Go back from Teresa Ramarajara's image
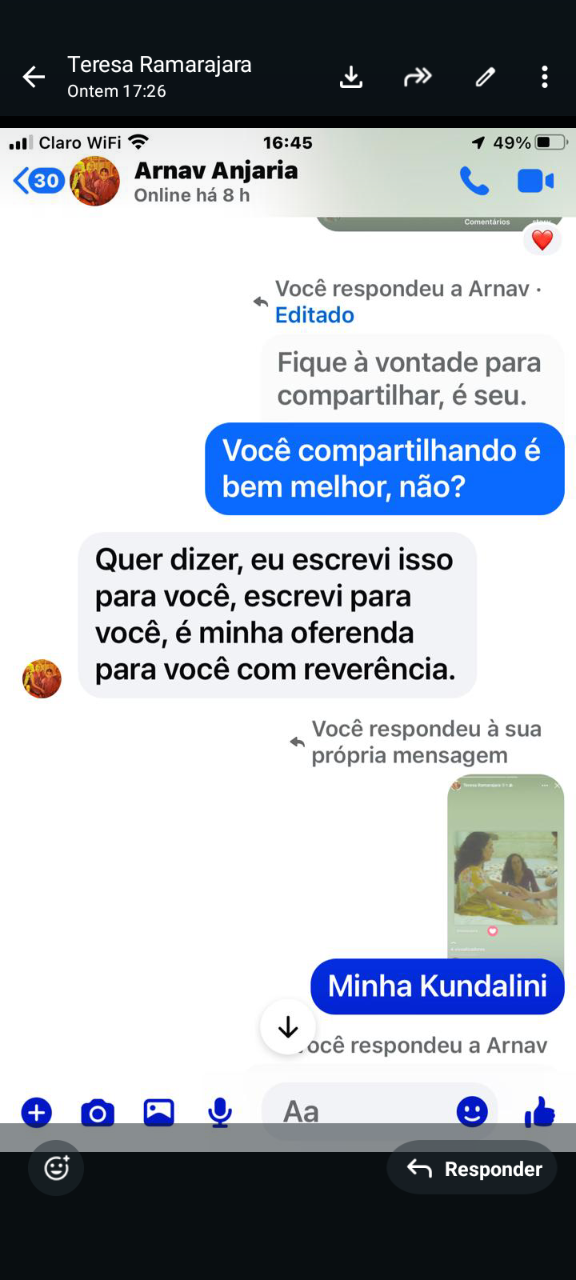The width and height of the screenshot is (576, 1280). coord(34,77)
